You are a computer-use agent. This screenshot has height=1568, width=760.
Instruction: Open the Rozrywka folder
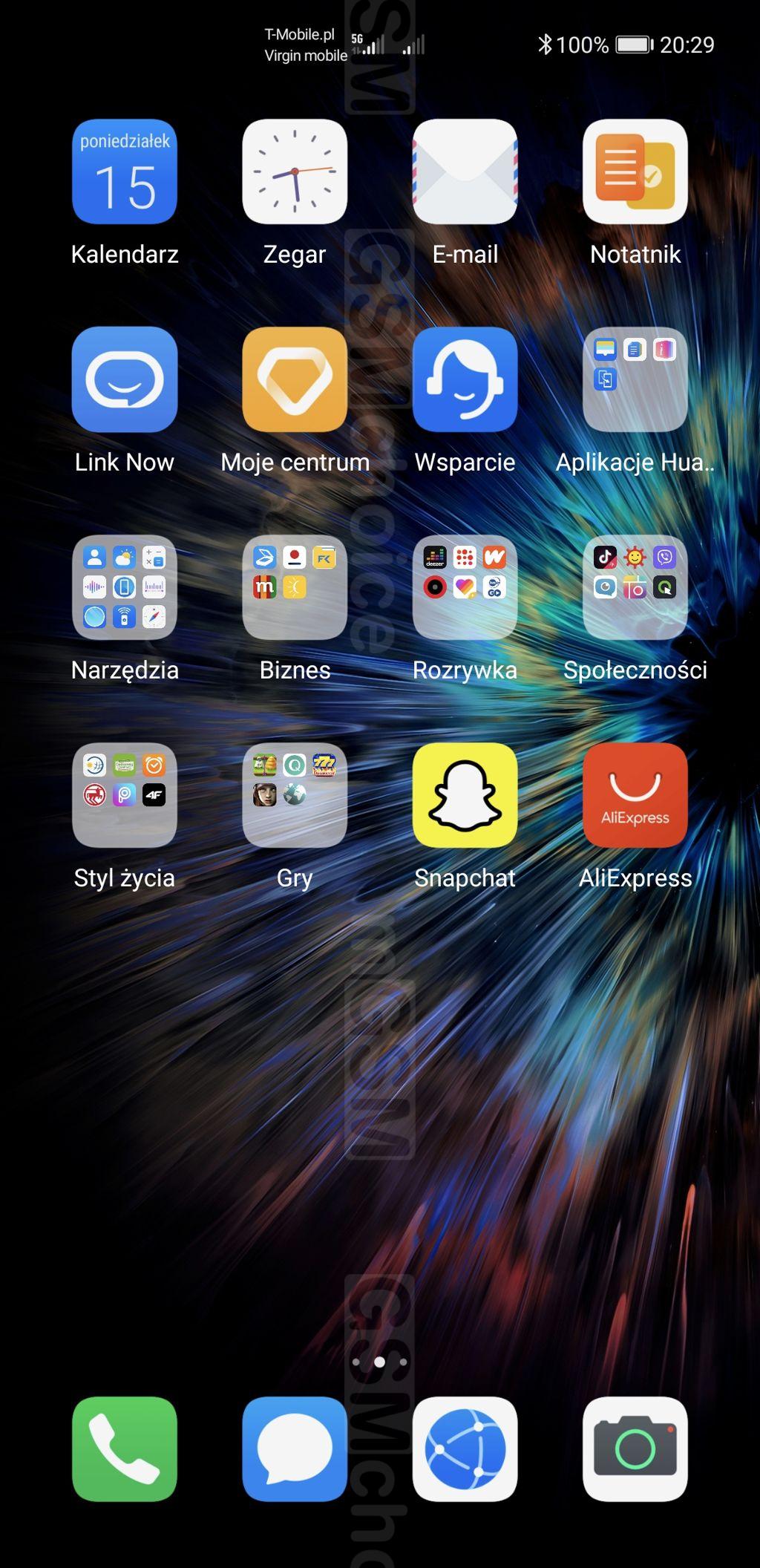pos(465,587)
